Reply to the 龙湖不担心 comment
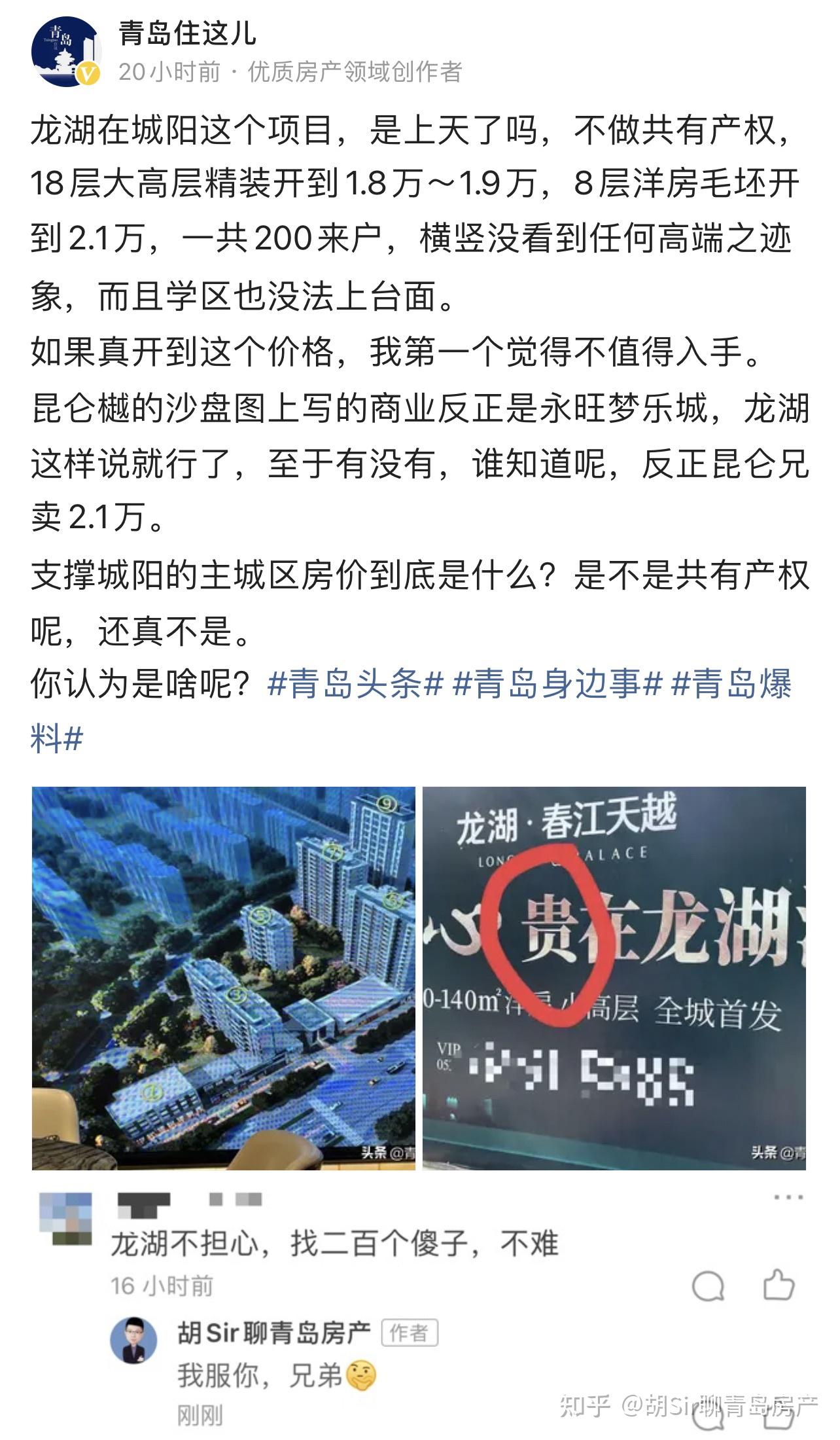840x1440 pixels. [708, 1286]
